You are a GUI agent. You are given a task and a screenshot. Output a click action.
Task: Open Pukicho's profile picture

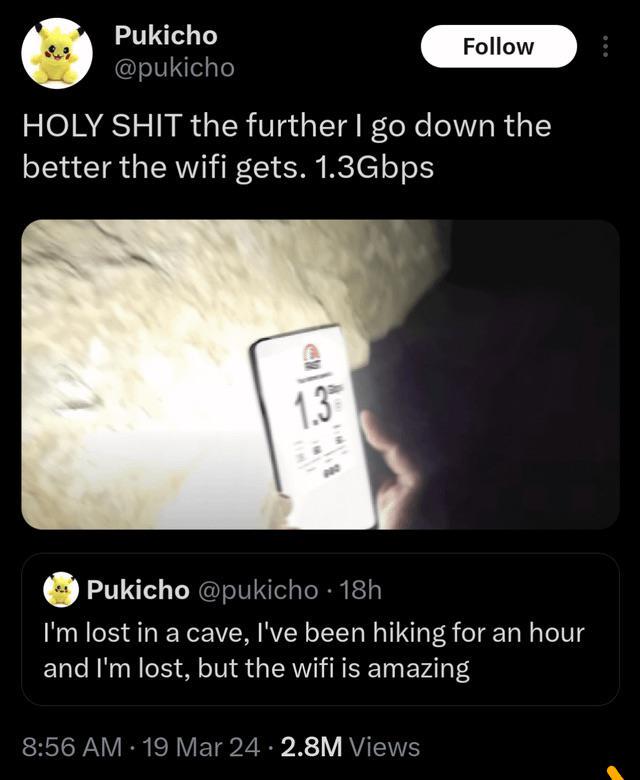click(56, 54)
